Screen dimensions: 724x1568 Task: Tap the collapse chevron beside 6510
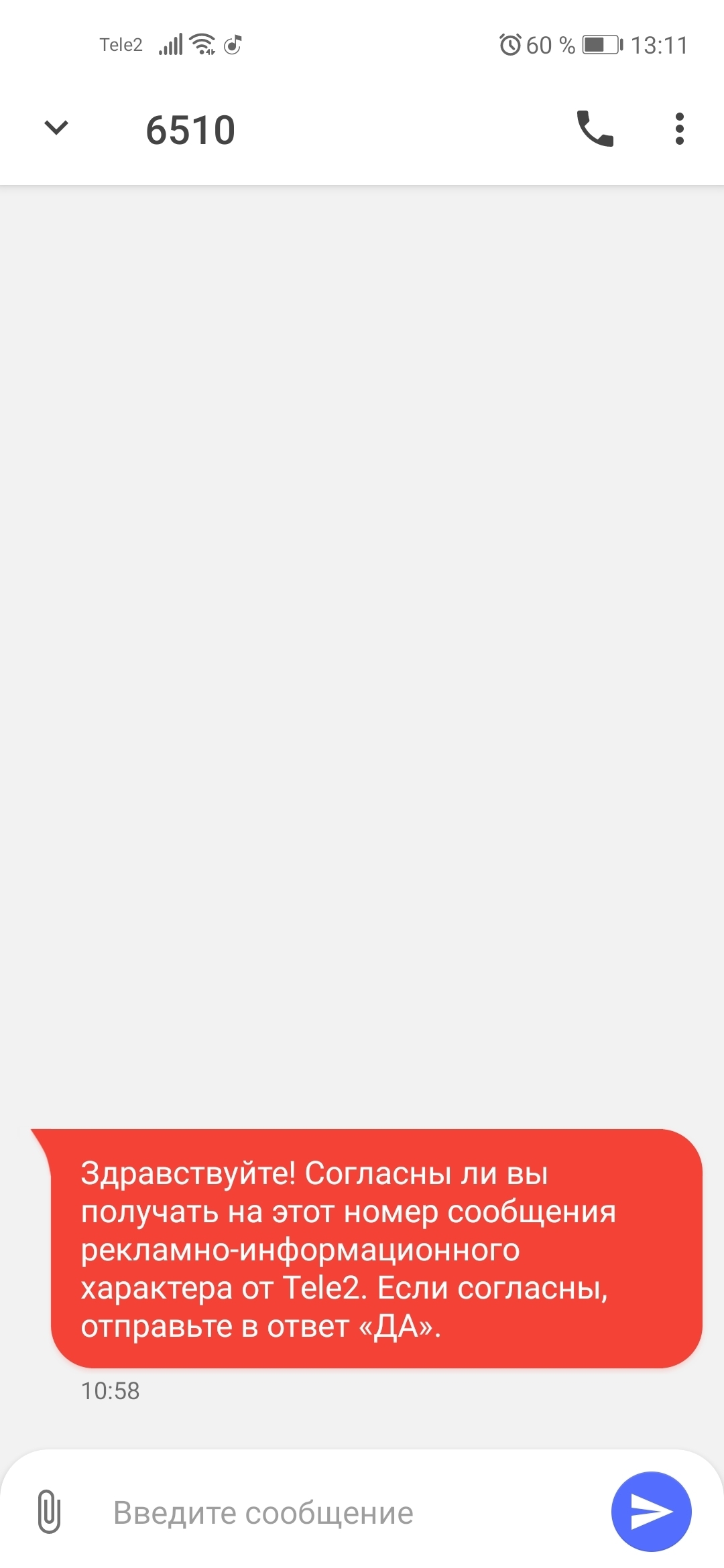click(56, 127)
